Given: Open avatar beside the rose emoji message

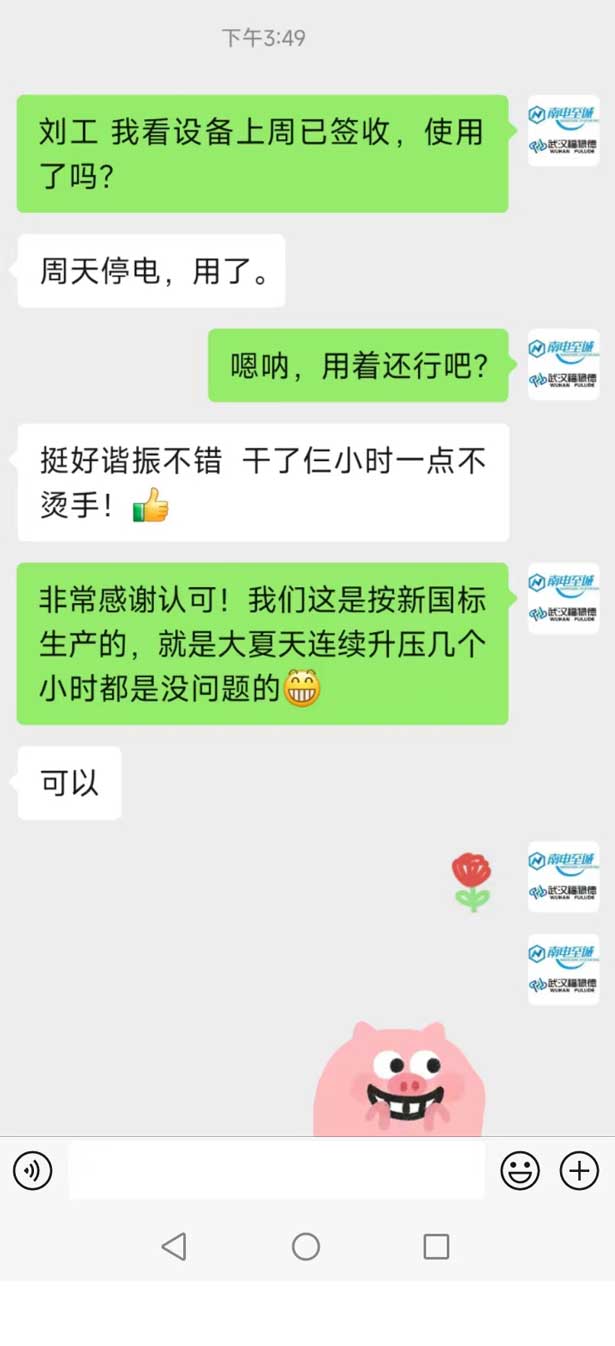Looking at the screenshot, I should [563, 877].
